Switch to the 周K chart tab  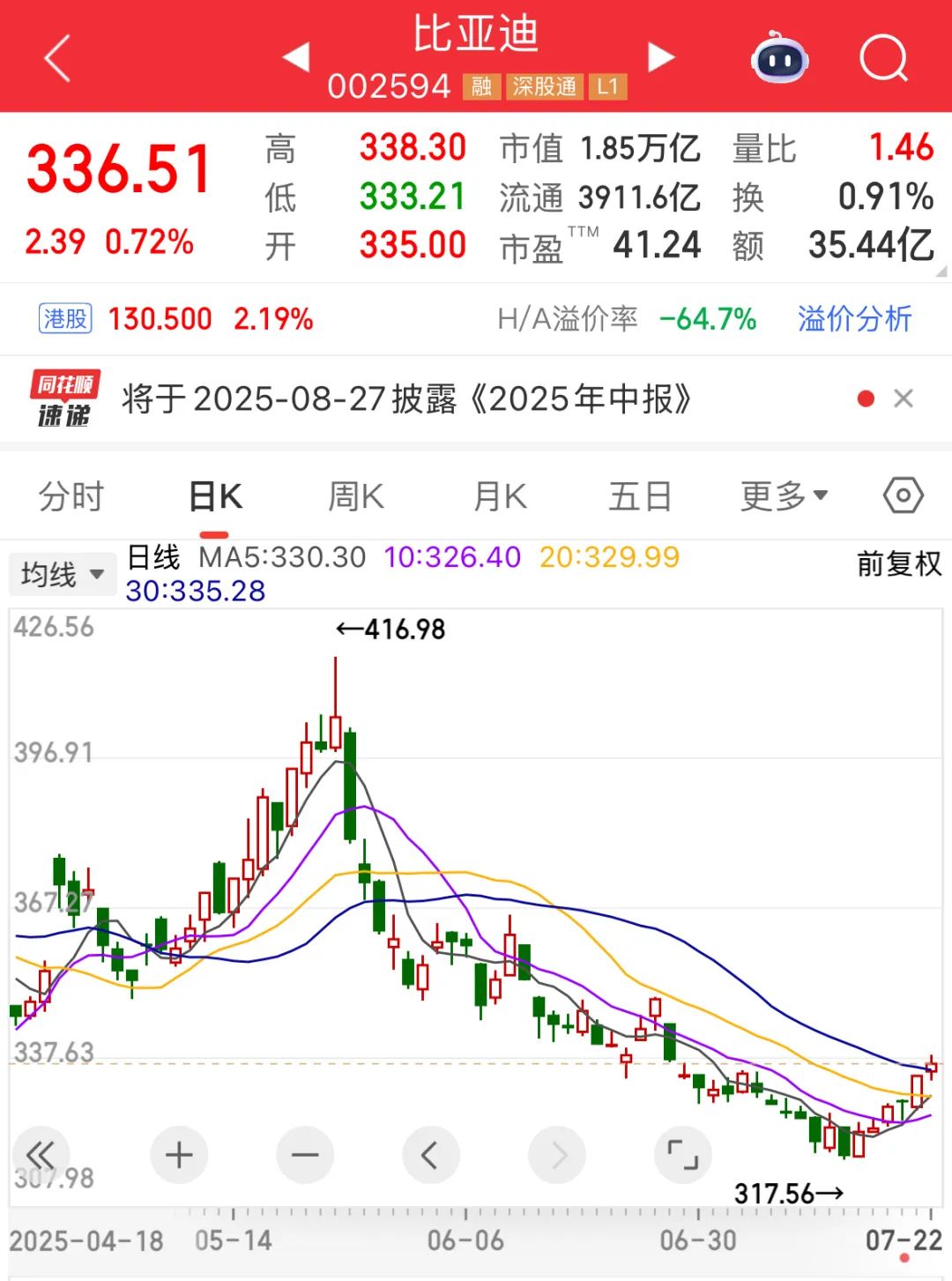(356, 496)
